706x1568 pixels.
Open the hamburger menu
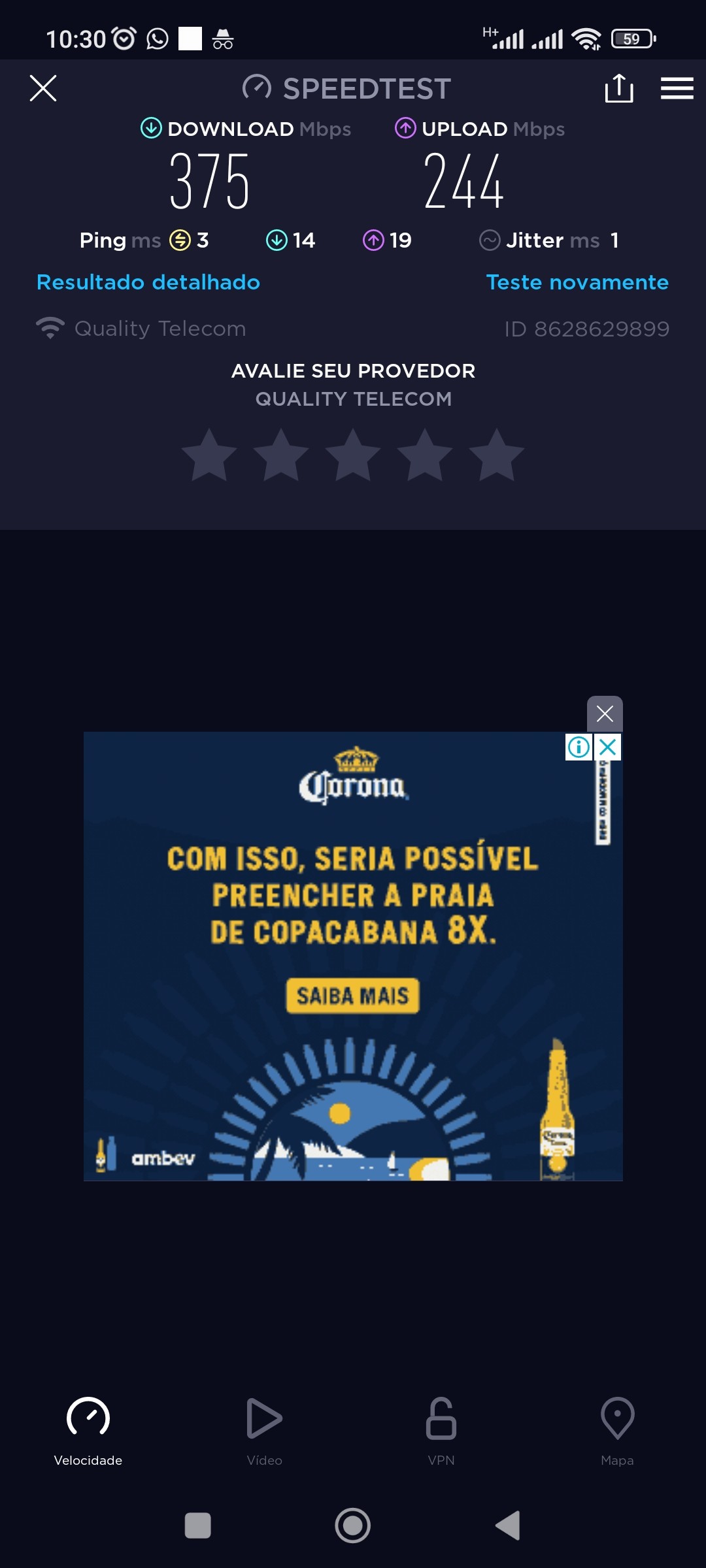pyautogui.click(x=677, y=88)
